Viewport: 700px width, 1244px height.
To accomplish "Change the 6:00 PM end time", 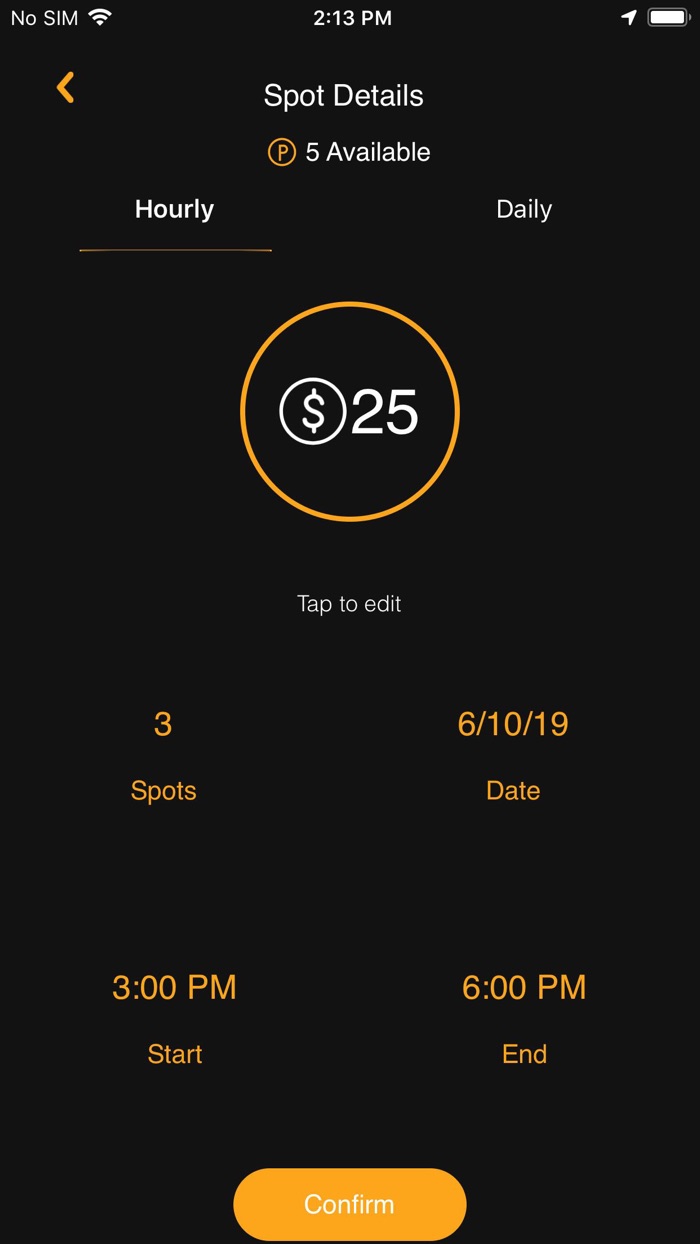I will 524,987.
